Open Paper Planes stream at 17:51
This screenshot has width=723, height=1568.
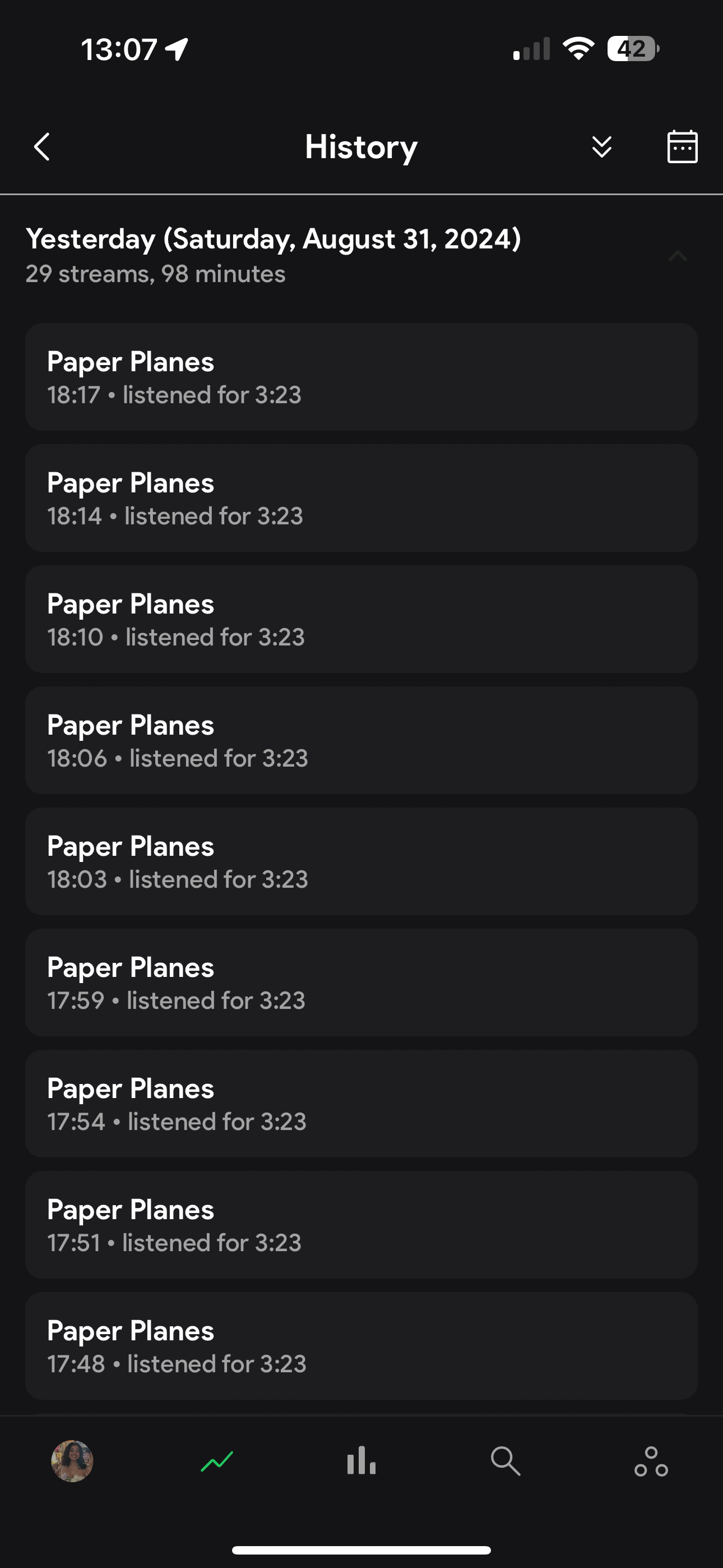pyautogui.click(x=361, y=1225)
